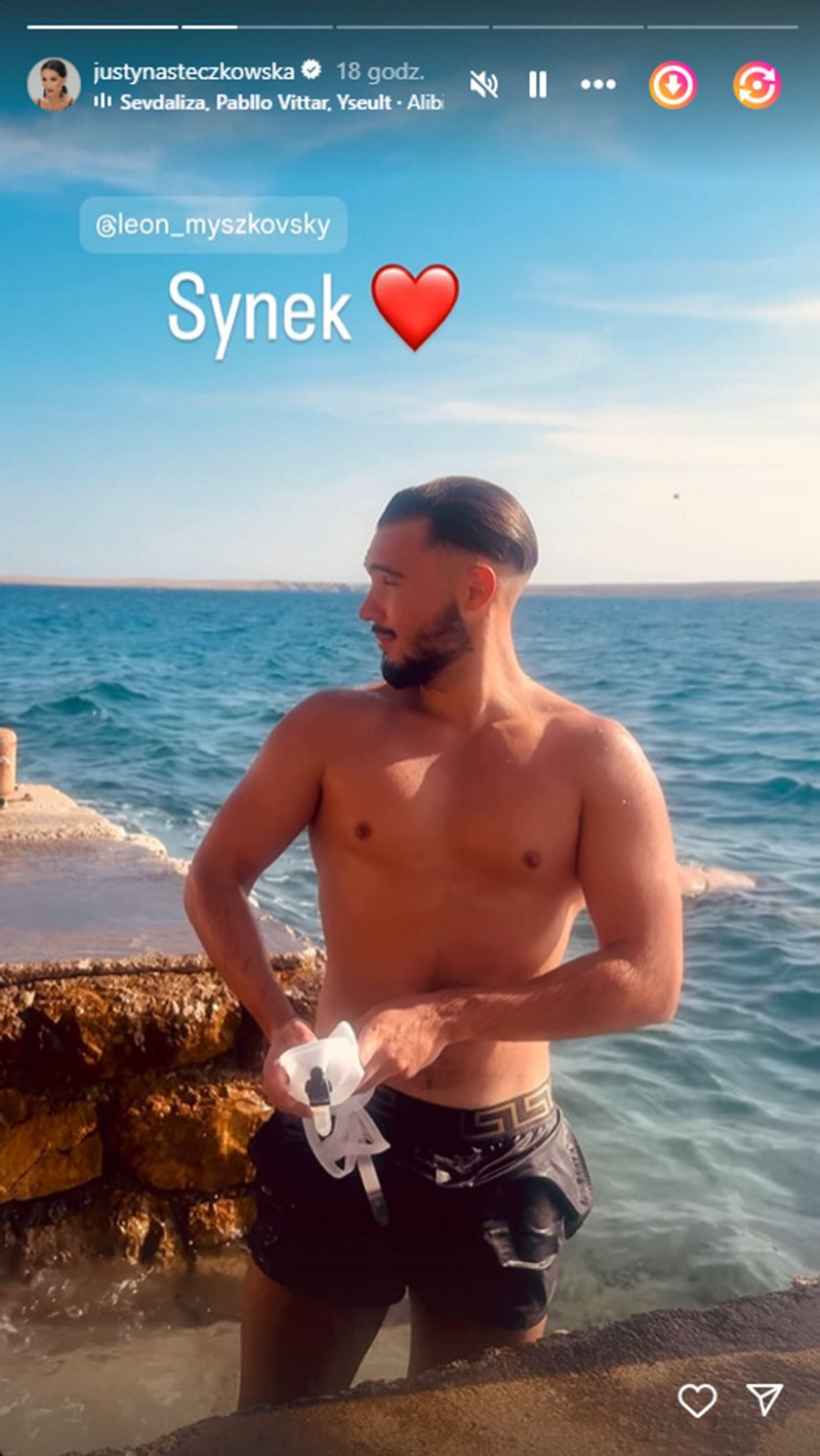Tap the download story icon

(x=673, y=85)
